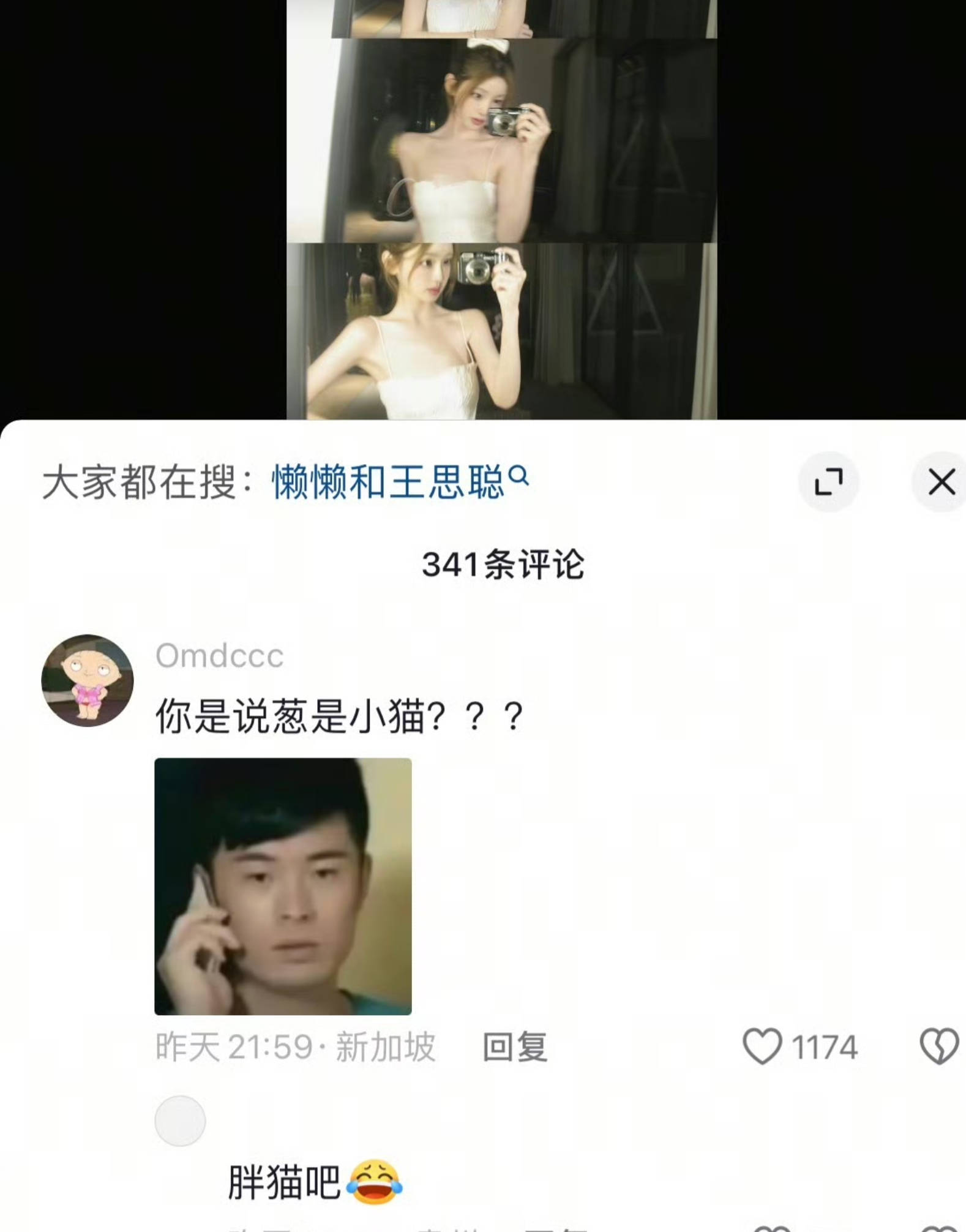Viewport: 966px width, 1232px height.
Task: Expand the comments panel to full screen
Action: point(828,482)
